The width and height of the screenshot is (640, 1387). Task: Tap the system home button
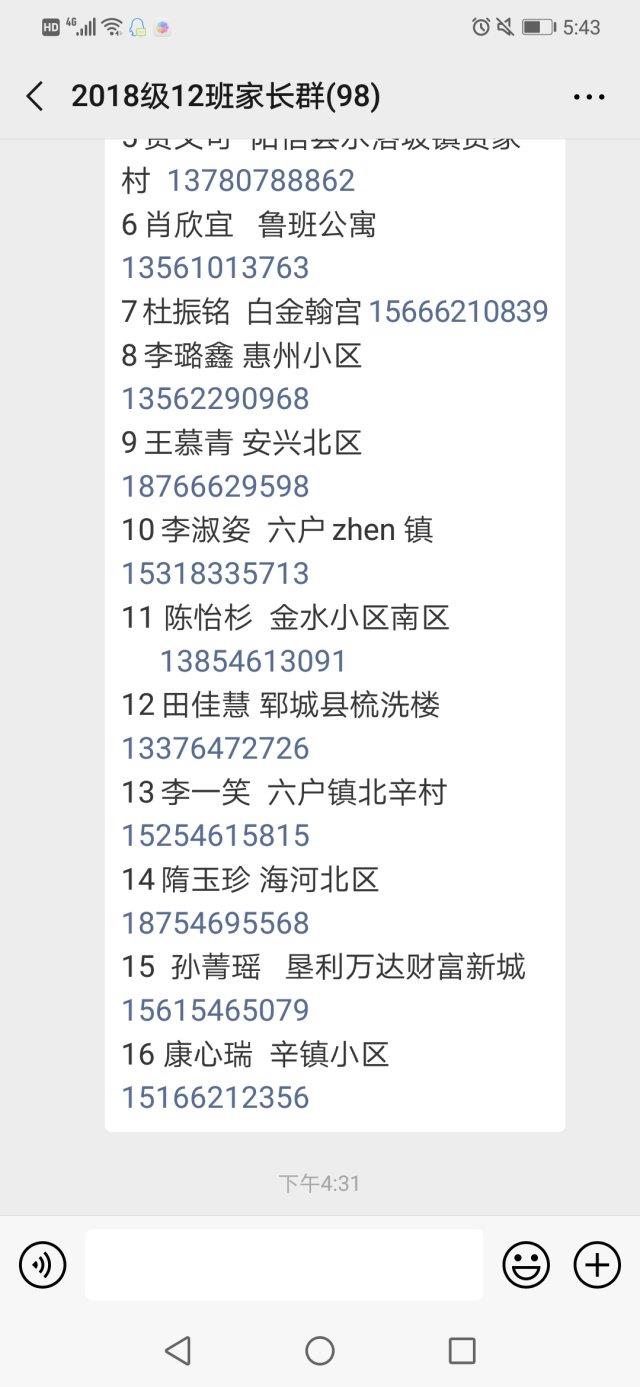pos(320,1351)
